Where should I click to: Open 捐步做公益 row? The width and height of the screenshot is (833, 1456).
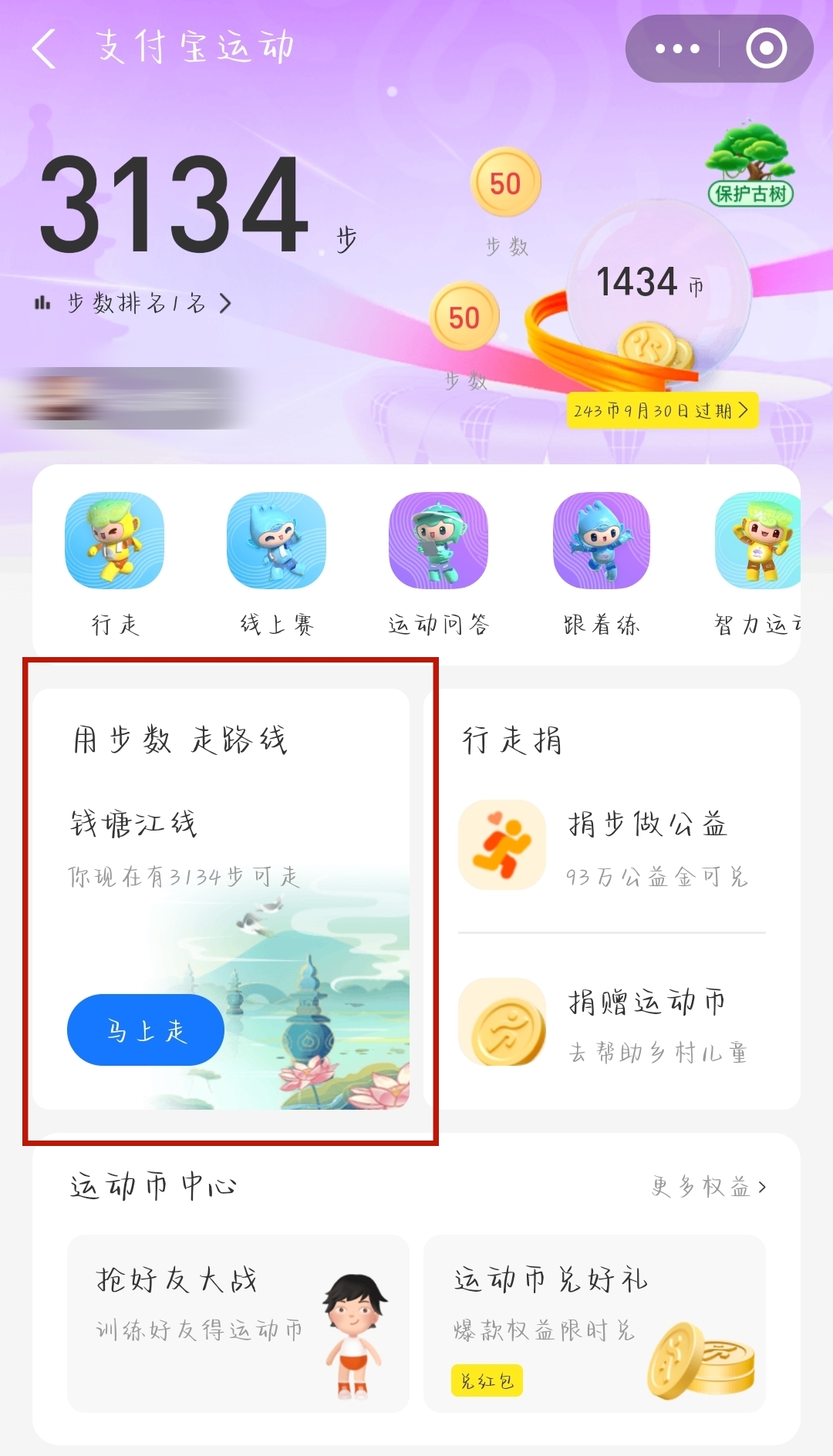[x=612, y=846]
